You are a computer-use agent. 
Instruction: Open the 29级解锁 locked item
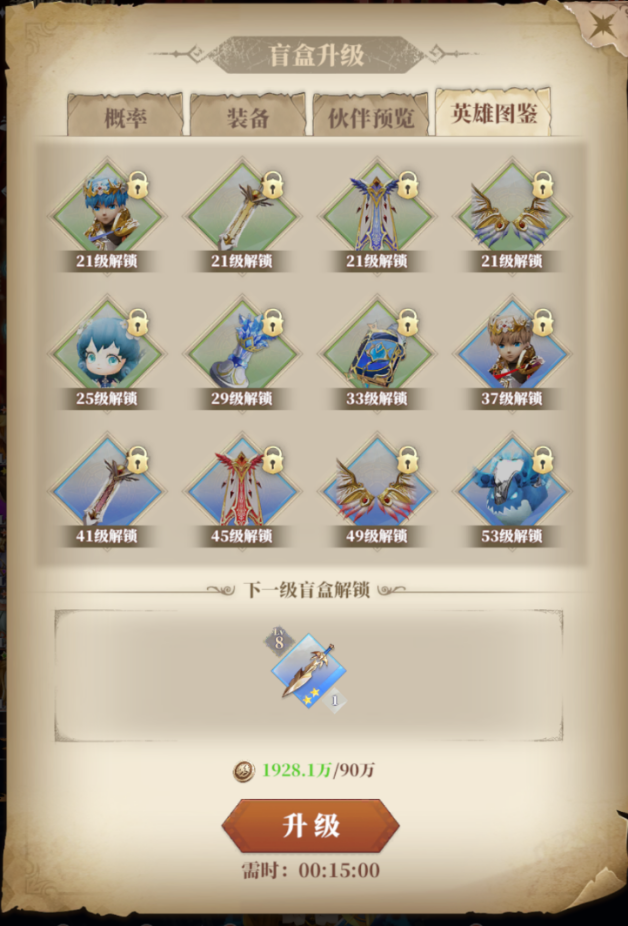pos(242,352)
